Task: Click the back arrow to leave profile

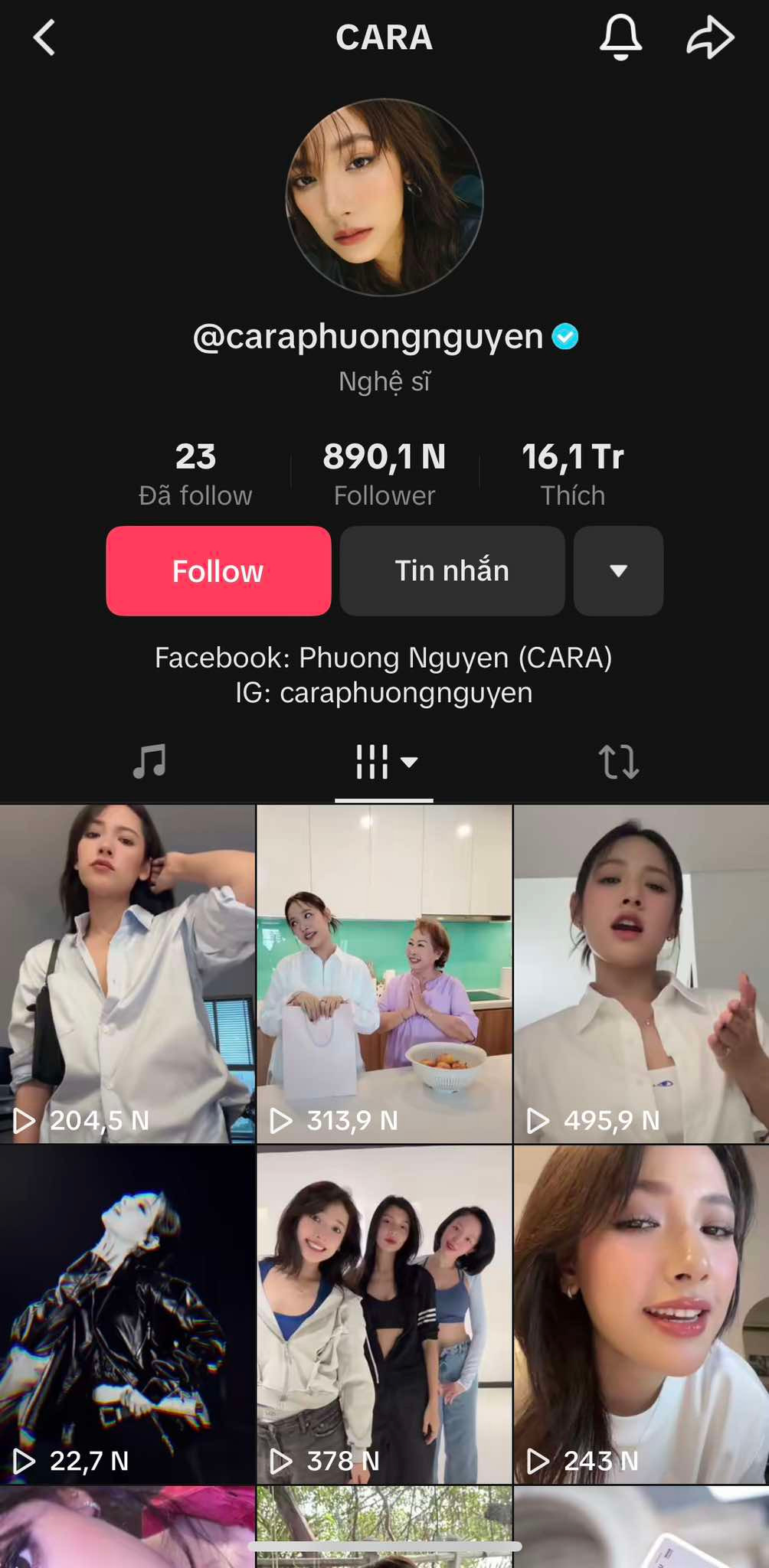Action: (44, 37)
